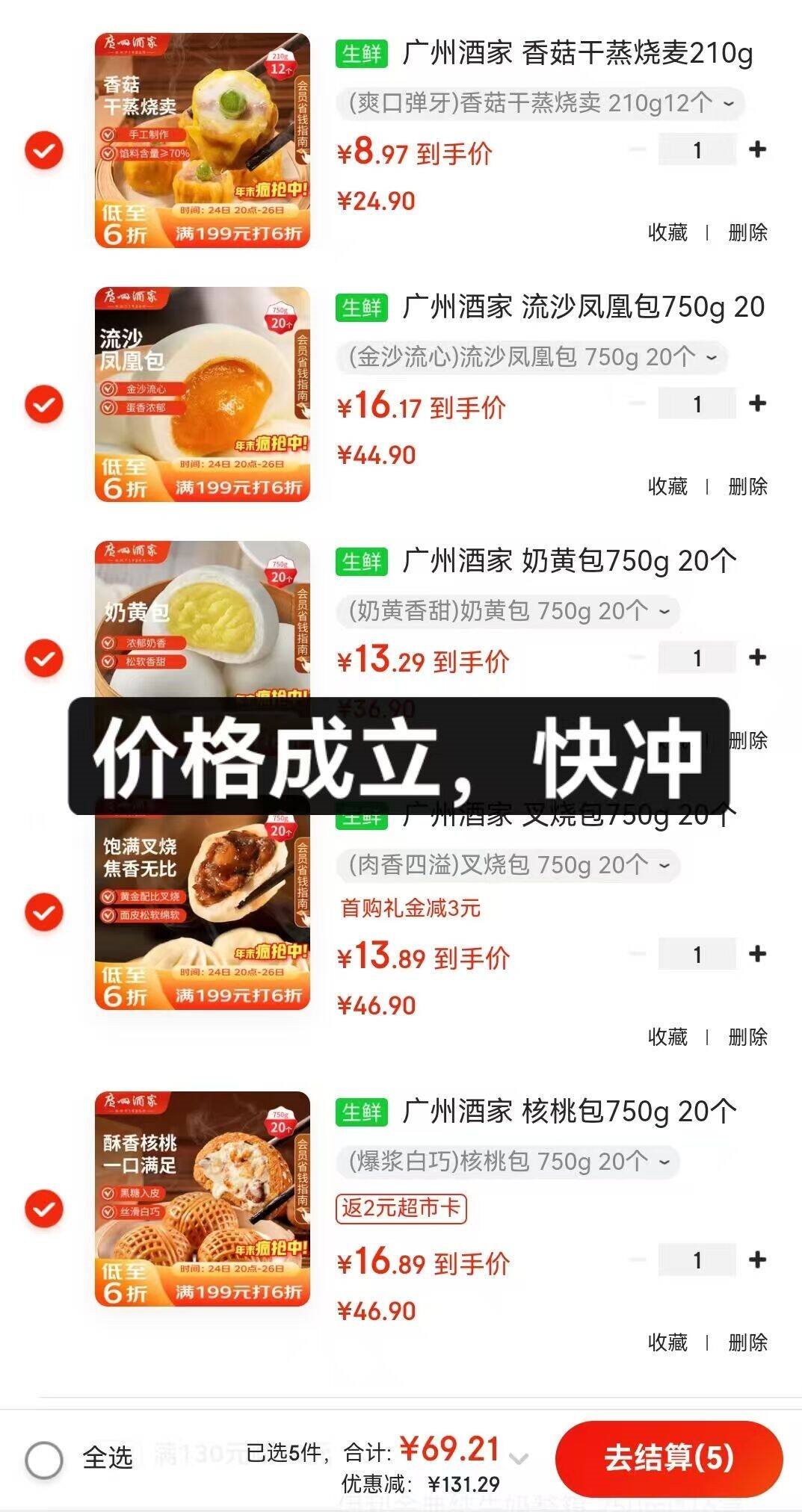The width and height of the screenshot is (802, 1512).
Task: Increase the 奶黄包 quantity
Action: [x=757, y=657]
